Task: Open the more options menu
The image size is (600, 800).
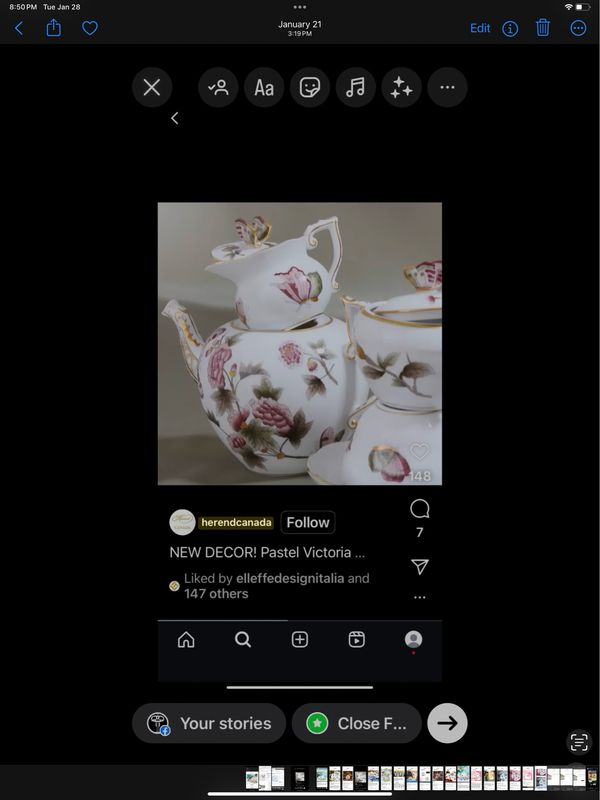Action: [x=578, y=28]
